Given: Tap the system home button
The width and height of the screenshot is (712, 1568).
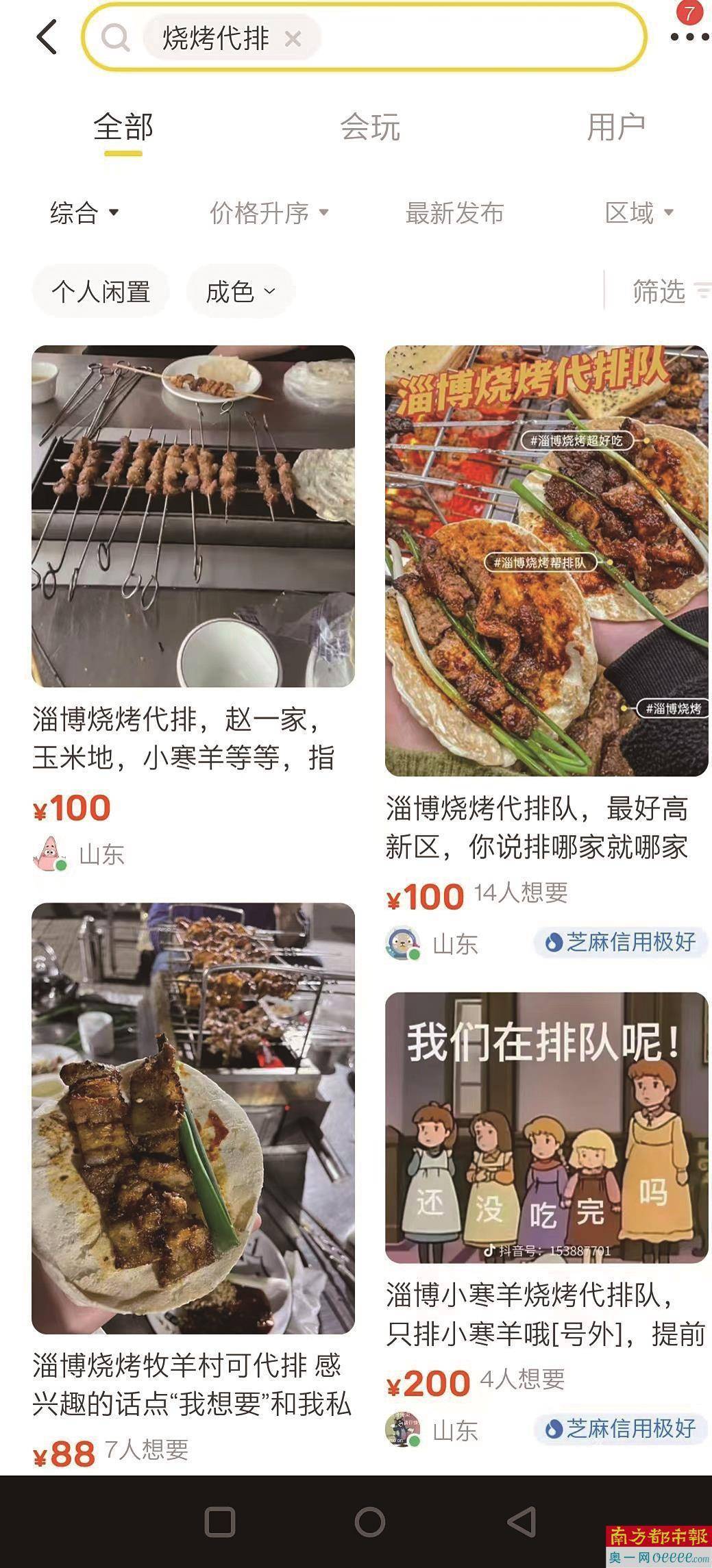Looking at the screenshot, I should (370, 1522).
